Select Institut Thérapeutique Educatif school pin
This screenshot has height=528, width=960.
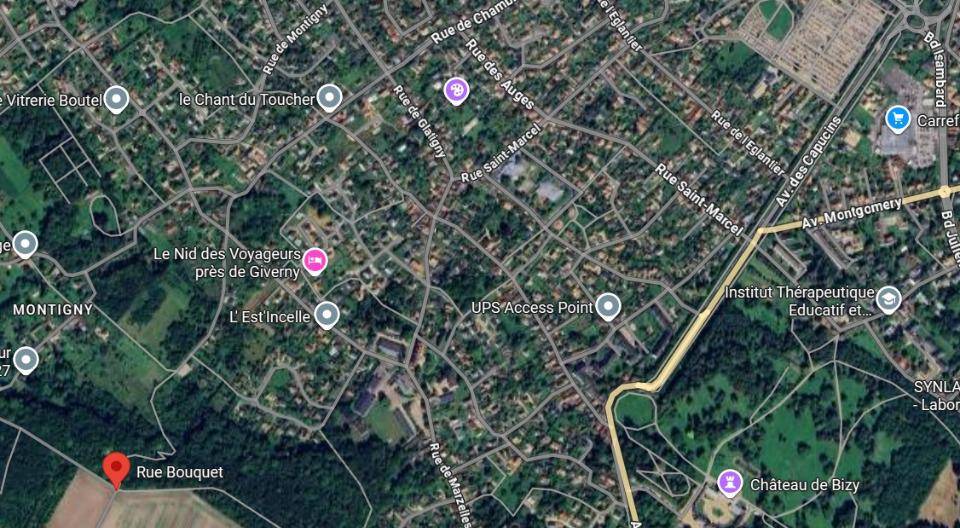[x=888, y=298]
